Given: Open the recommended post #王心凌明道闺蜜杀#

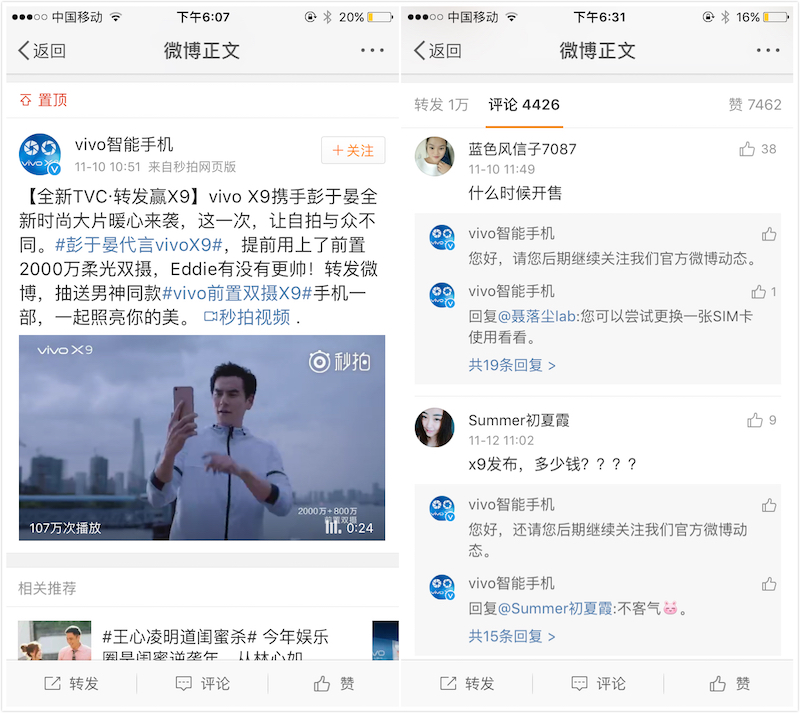Looking at the screenshot, I should 215,637.
